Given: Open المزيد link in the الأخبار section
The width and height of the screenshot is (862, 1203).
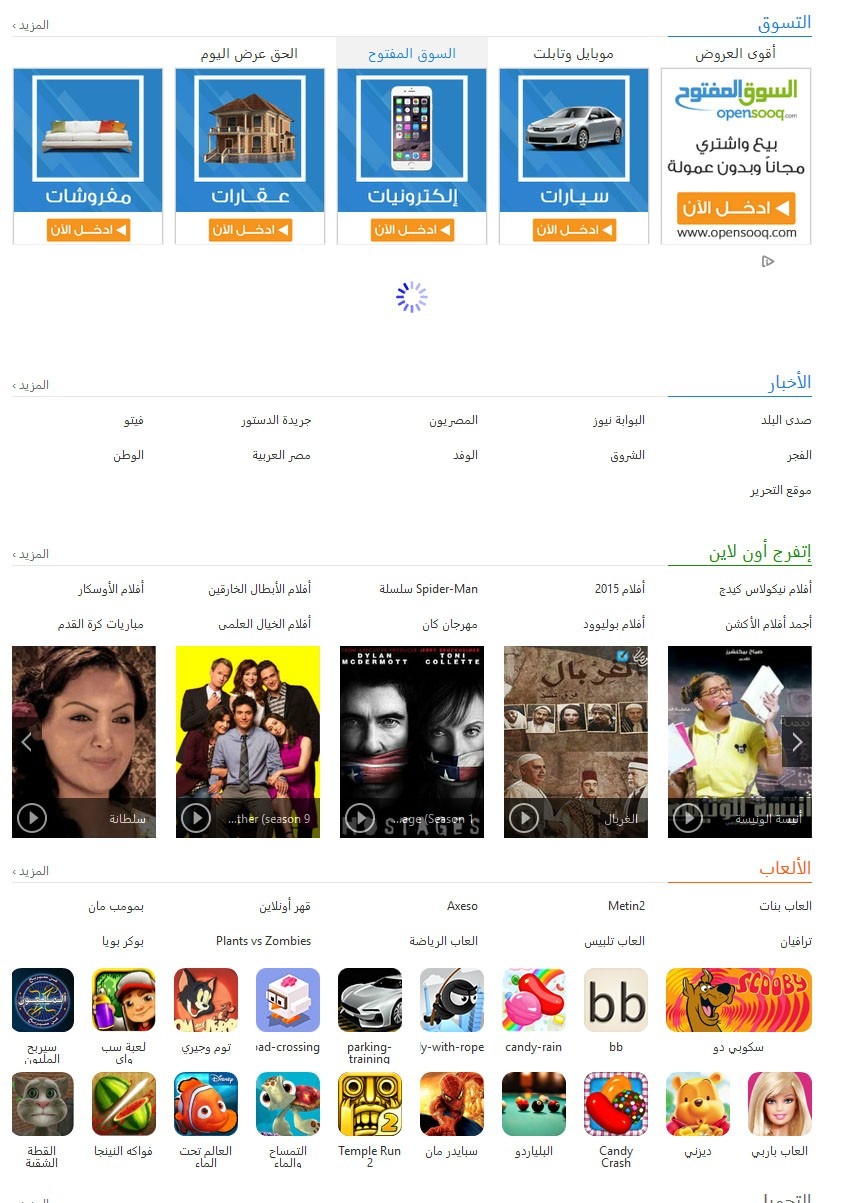Looking at the screenshot, I should (31, 385).
